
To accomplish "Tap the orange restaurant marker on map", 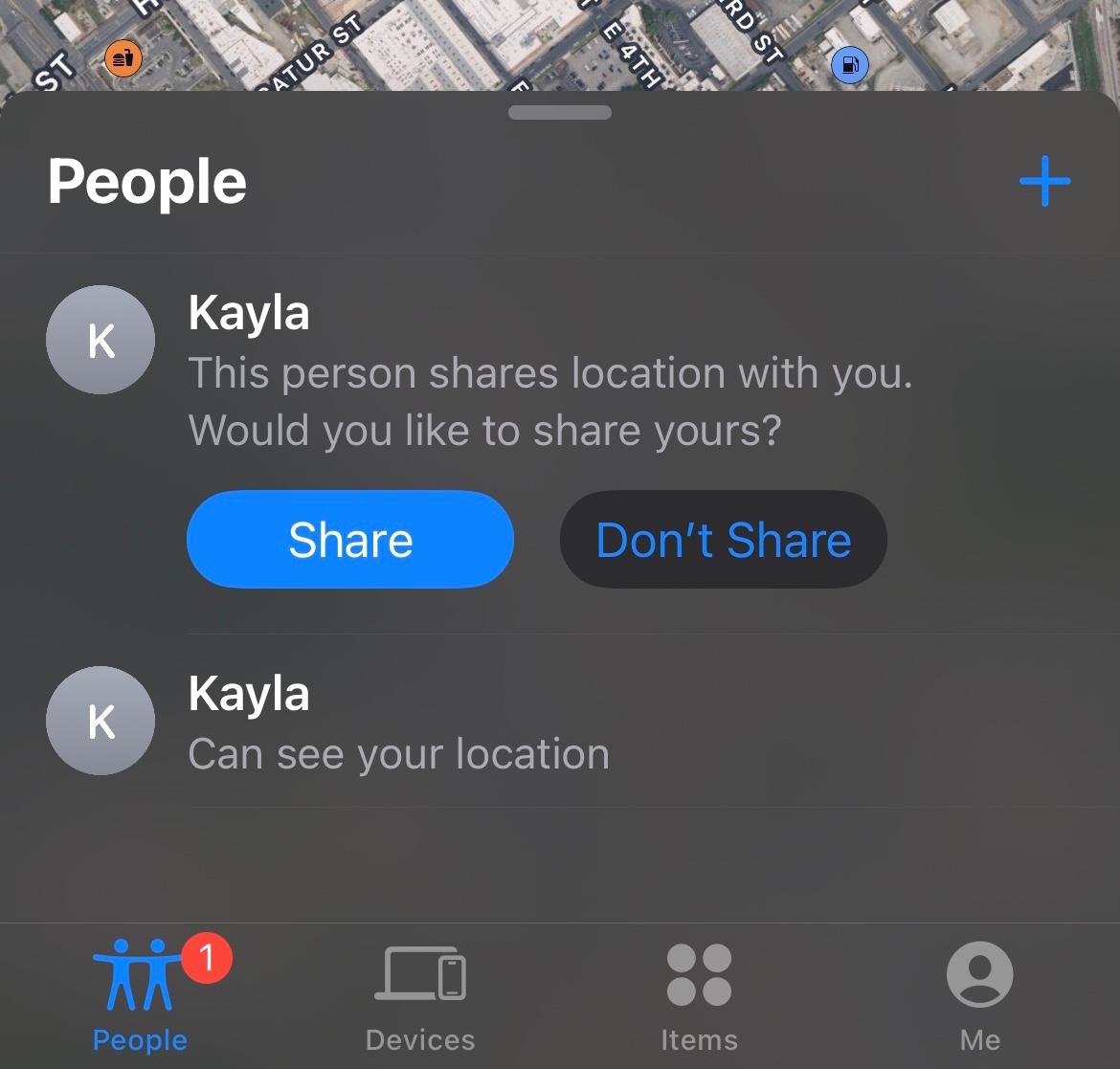I will pos(123,57).
